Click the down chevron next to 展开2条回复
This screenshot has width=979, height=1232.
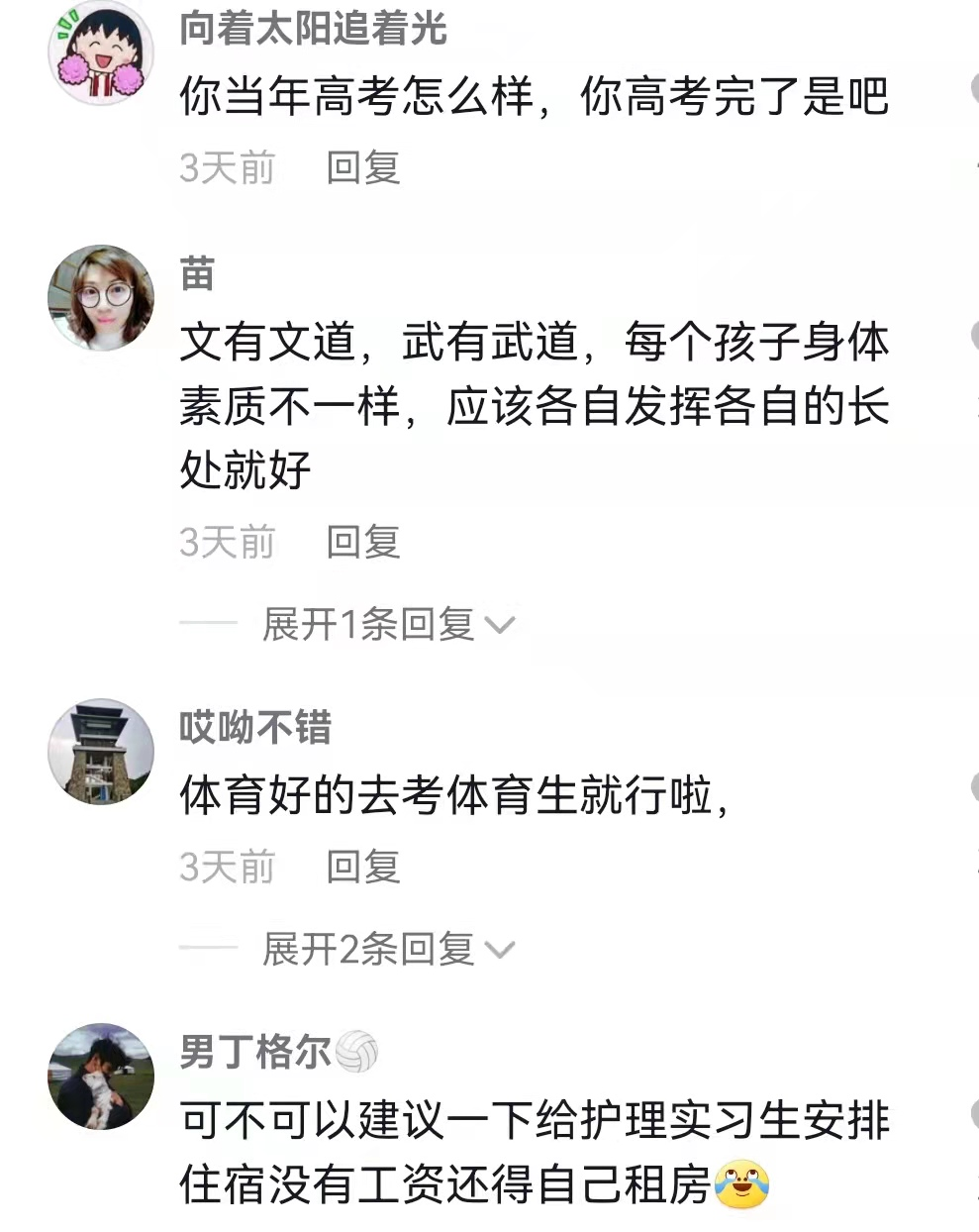tap(503, 948)
